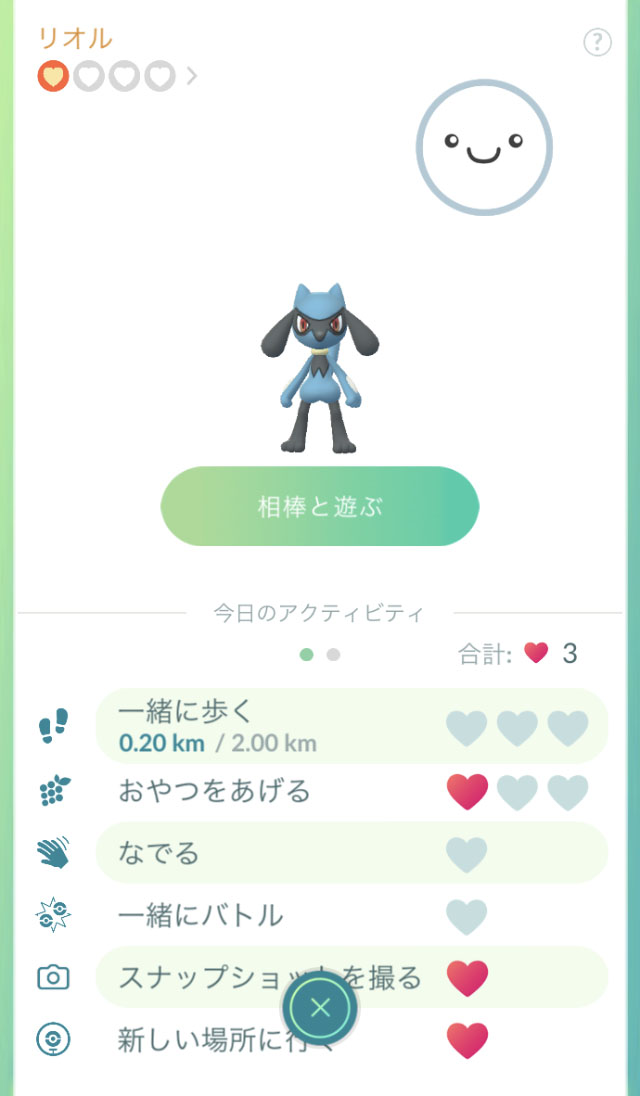Expand the buddy level hearts chevron
This screenshot has height=1096, width=640.
pyautogui.click(x=192, y=76)
